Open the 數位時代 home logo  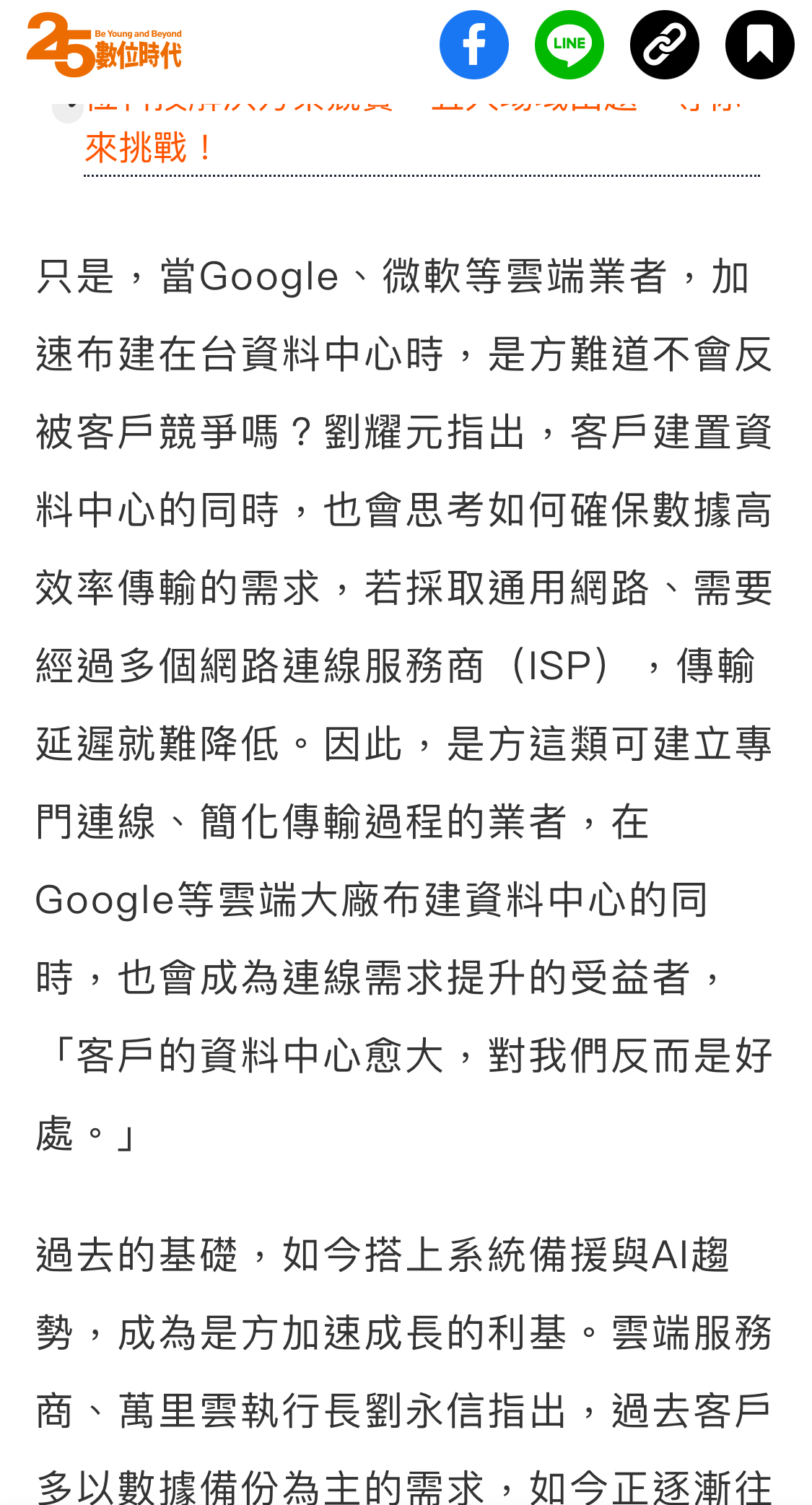click(104, 45)
